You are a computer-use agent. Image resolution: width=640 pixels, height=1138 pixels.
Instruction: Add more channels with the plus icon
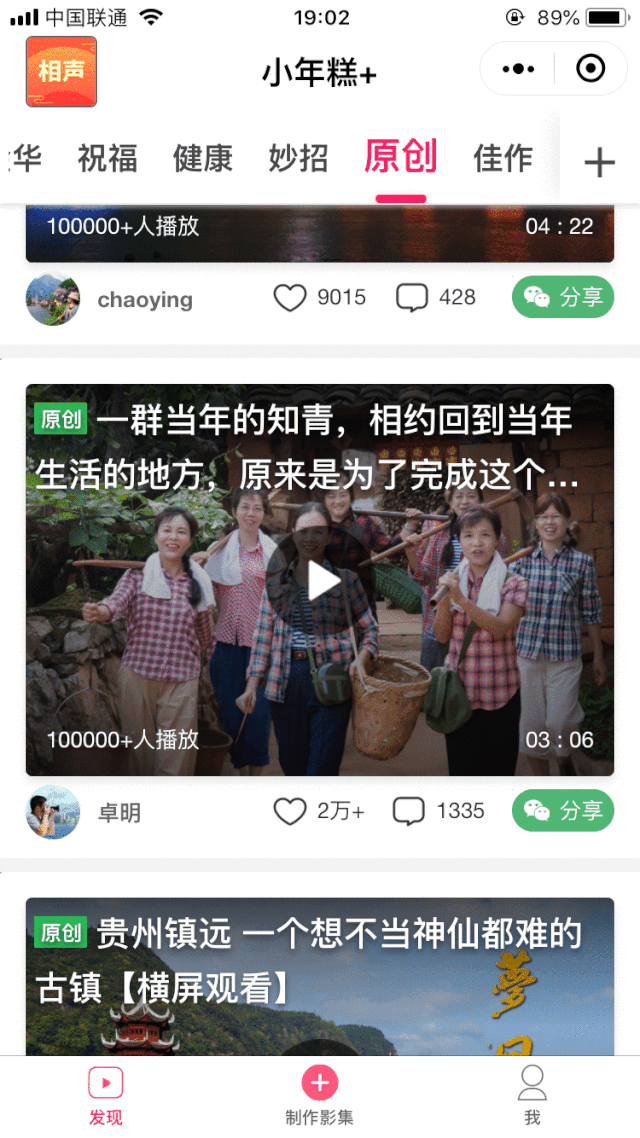coord(599,162)
